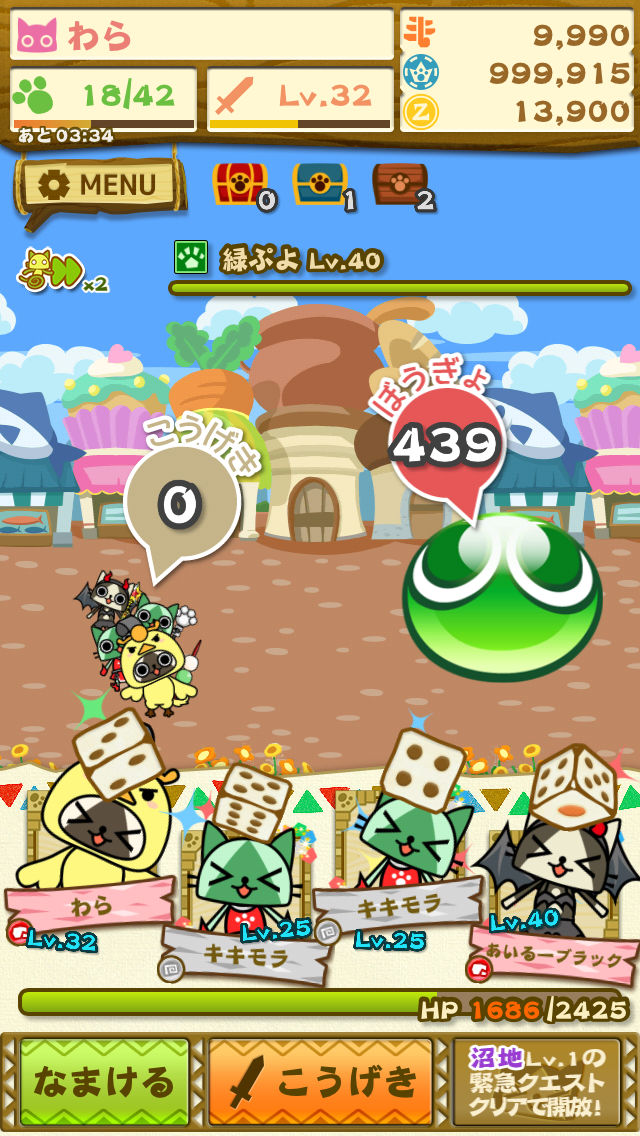Open the MENU button

101,185
